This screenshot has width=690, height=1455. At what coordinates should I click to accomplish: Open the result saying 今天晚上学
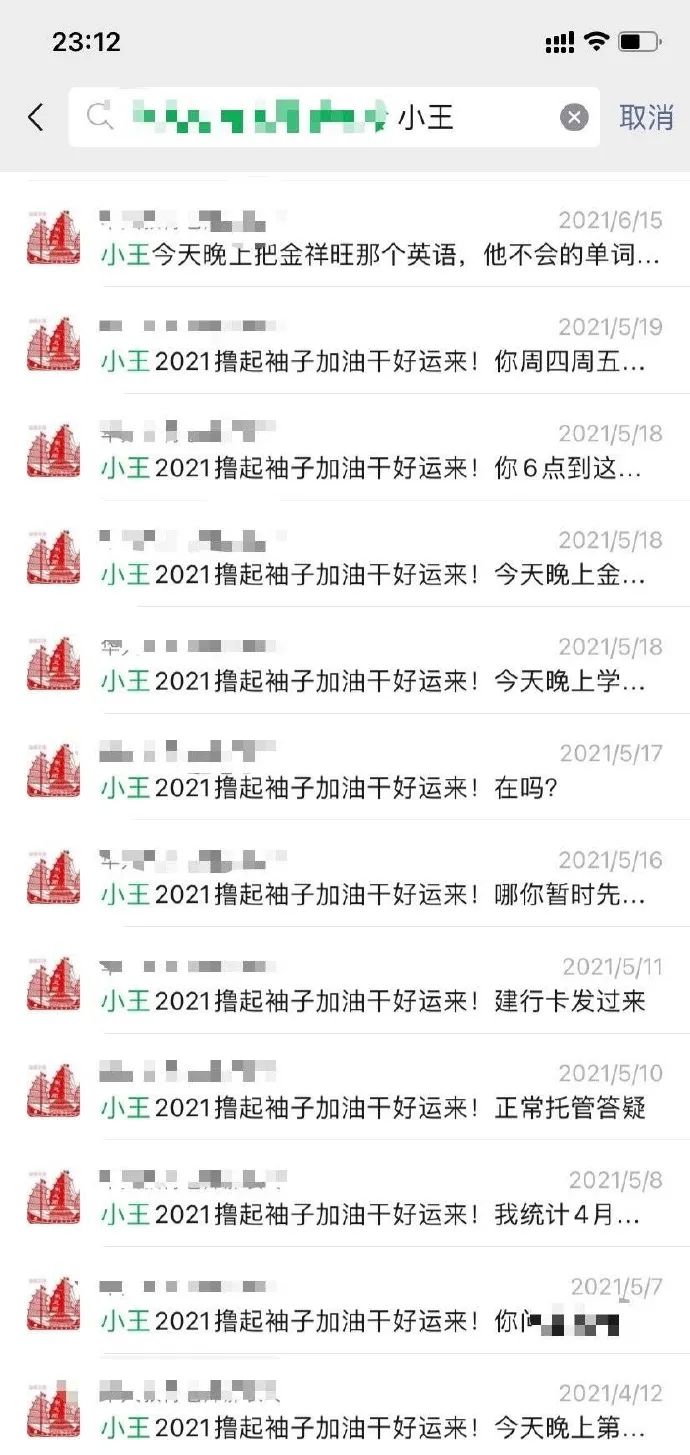click(380, 665)
